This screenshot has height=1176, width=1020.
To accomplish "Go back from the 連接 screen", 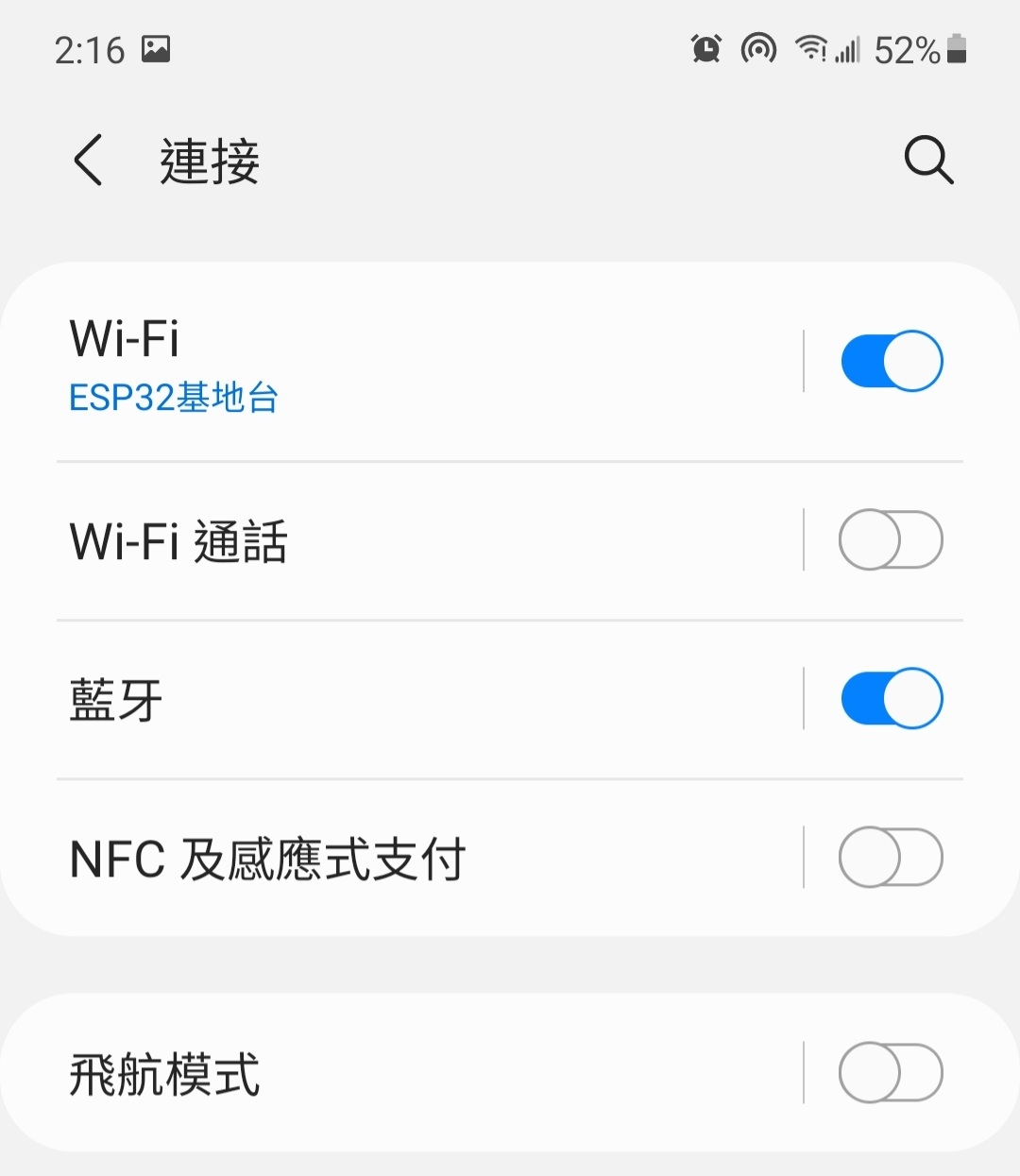I will (x=89, y=160).
